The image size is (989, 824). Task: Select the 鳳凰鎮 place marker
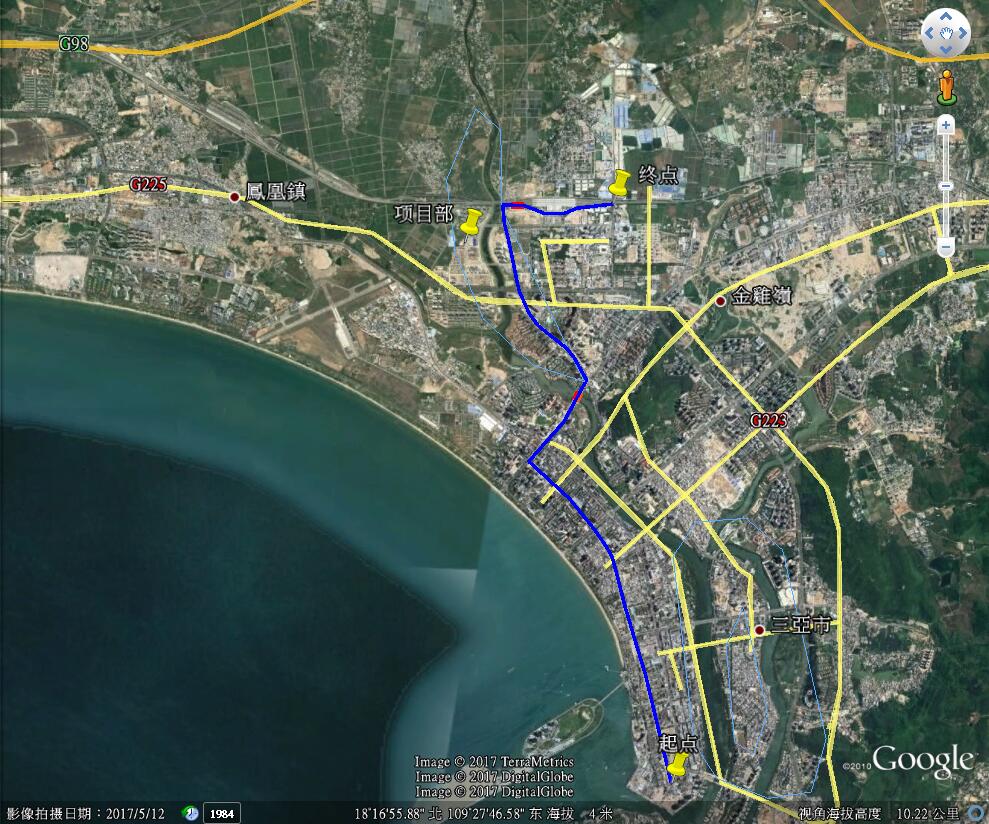pos(235,197)
